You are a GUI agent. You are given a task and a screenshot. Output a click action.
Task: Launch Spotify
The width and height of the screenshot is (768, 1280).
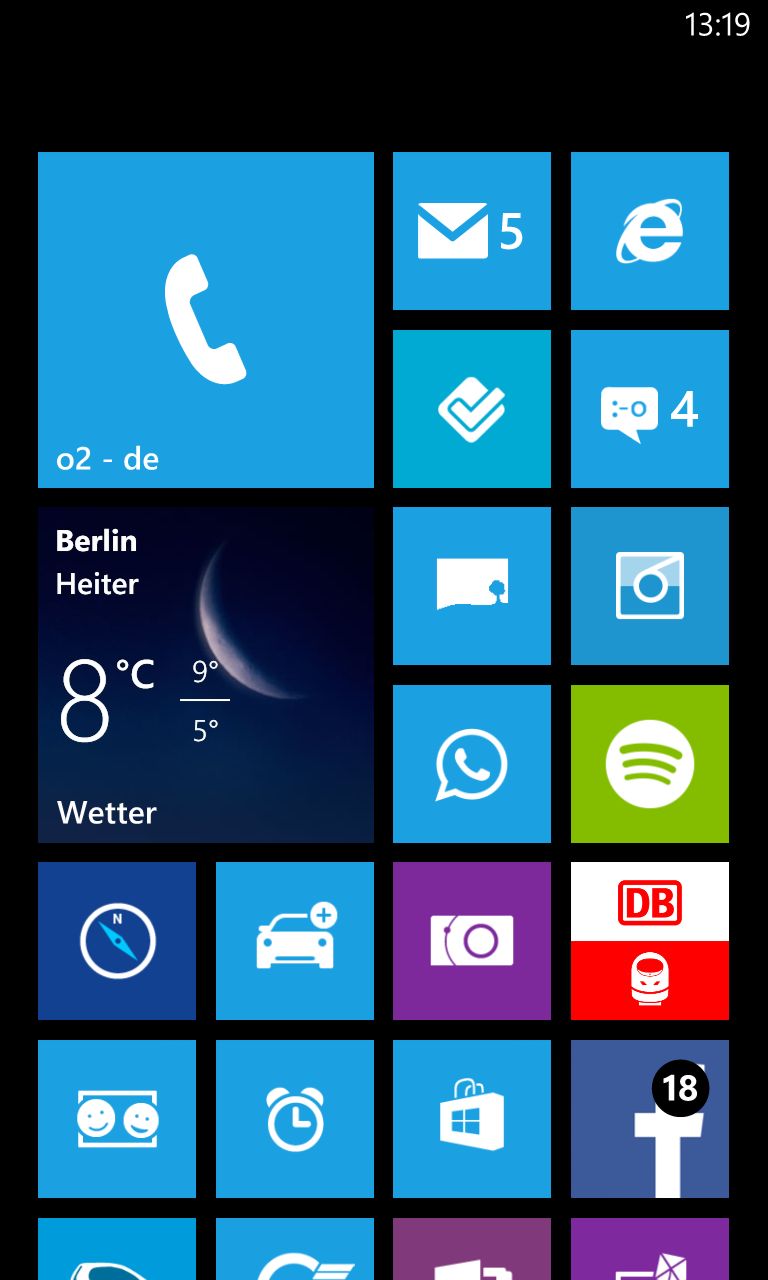click(x=650, y=764)
